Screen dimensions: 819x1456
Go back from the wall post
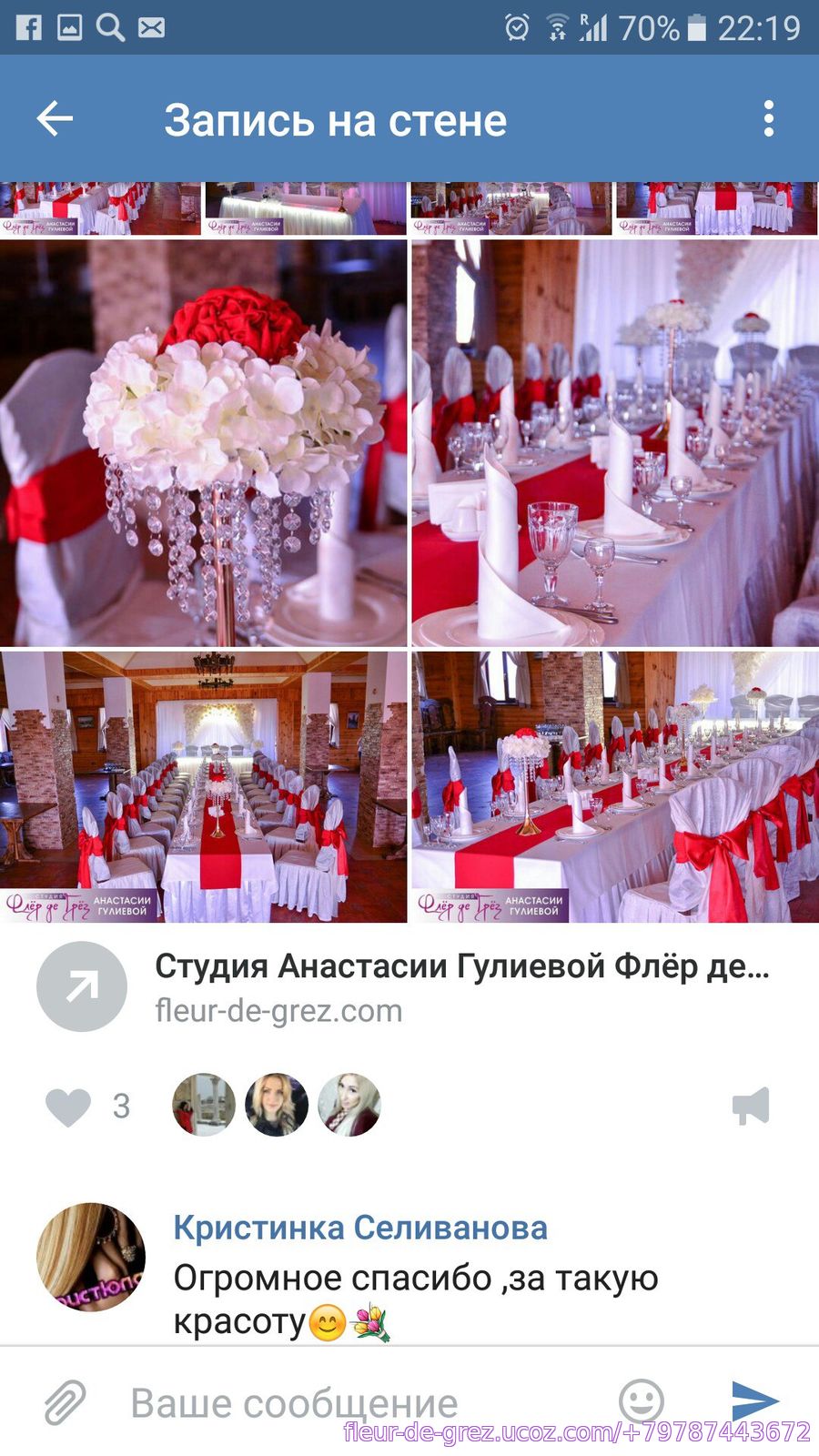point(55,118)
